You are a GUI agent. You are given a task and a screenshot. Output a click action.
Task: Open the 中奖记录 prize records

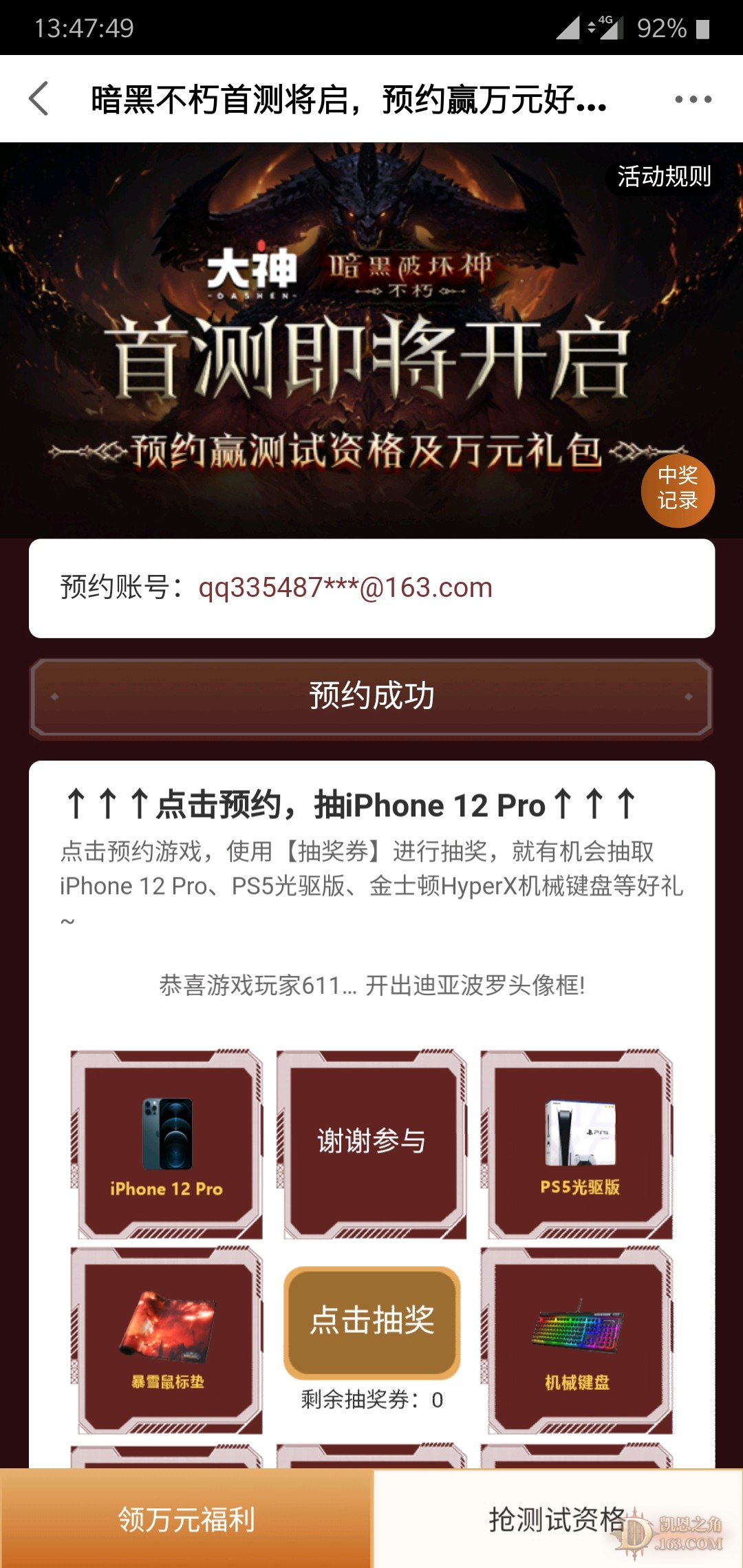pyautogui.click(x=678, y=490)
